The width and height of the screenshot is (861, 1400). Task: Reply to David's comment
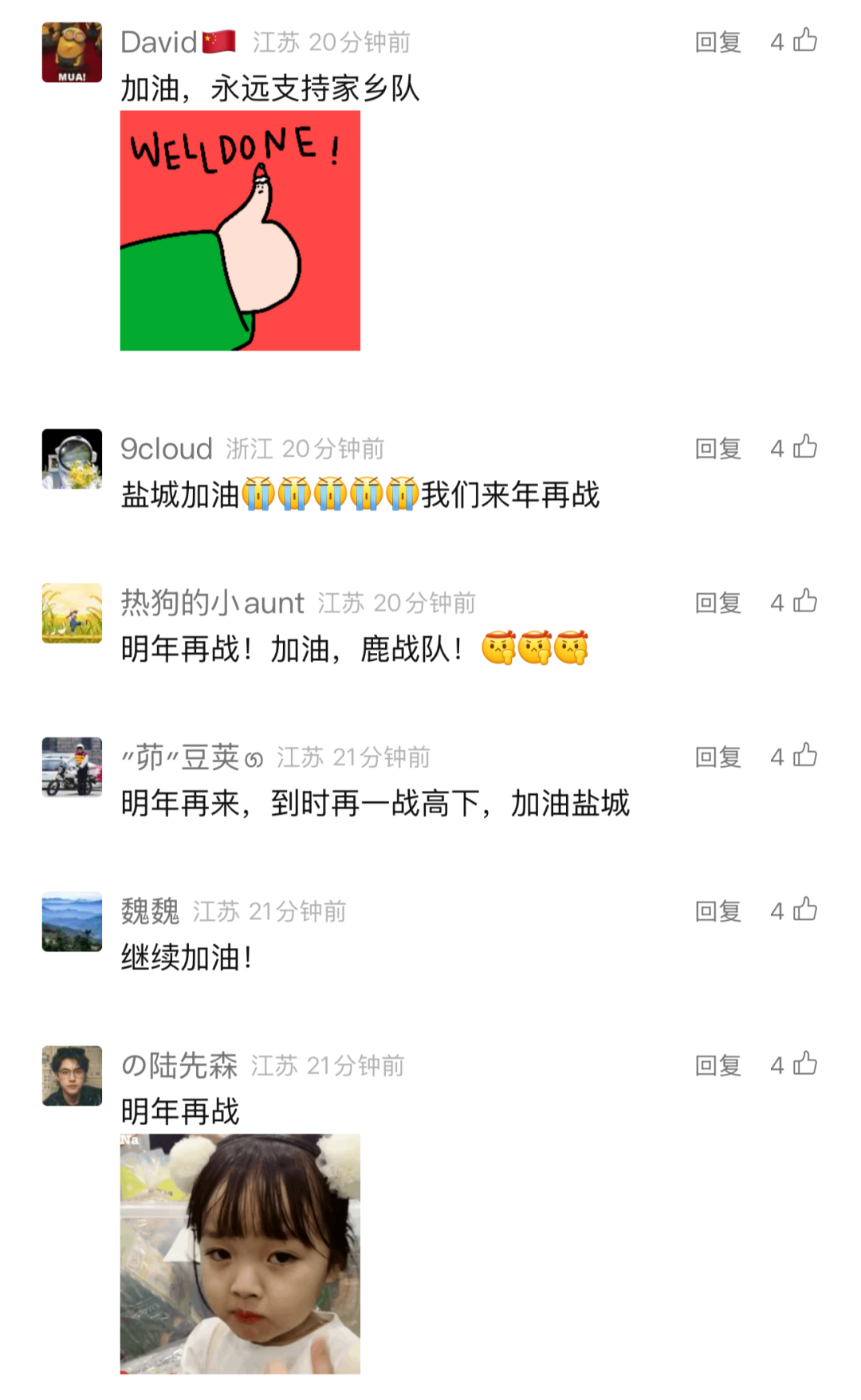tap(717, 42)
